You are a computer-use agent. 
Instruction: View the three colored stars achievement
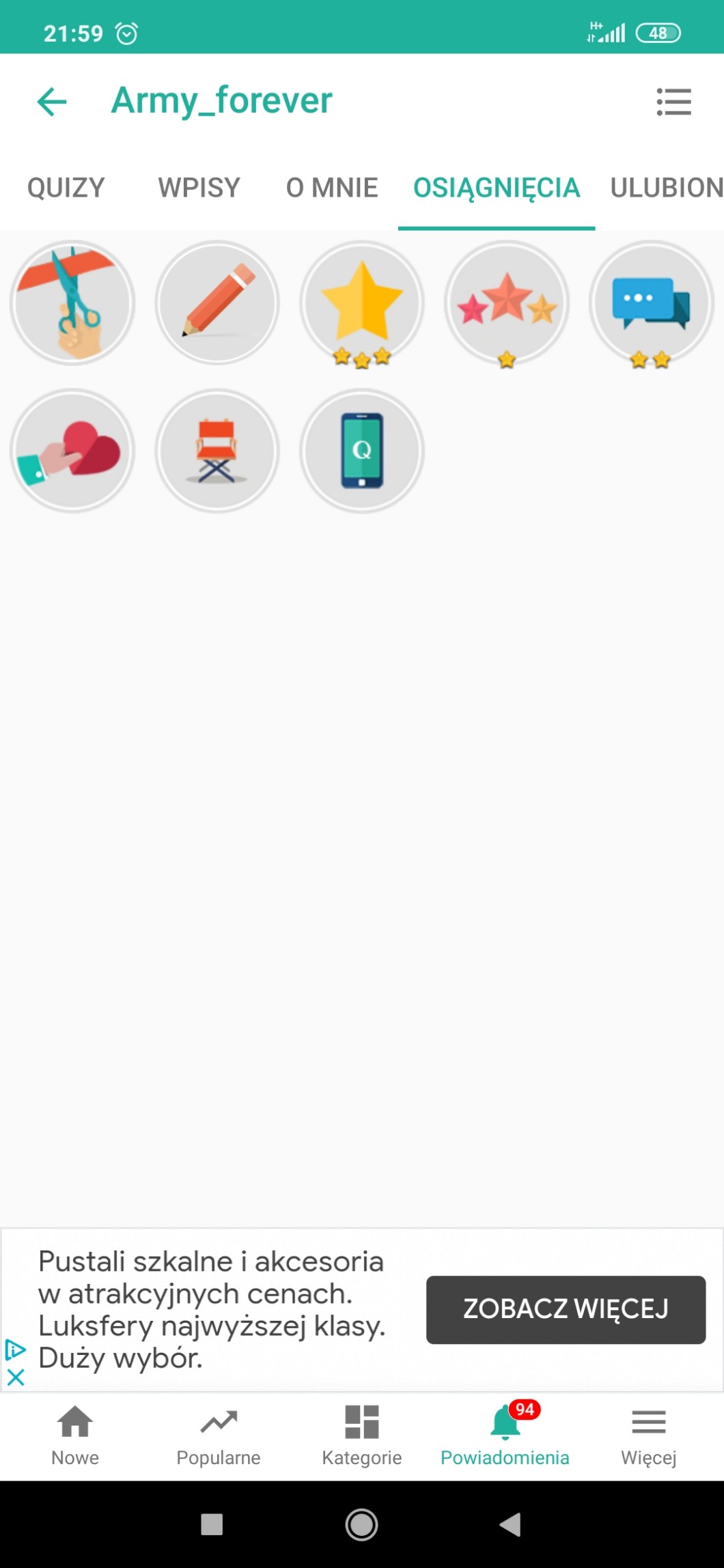click(507, 303)
